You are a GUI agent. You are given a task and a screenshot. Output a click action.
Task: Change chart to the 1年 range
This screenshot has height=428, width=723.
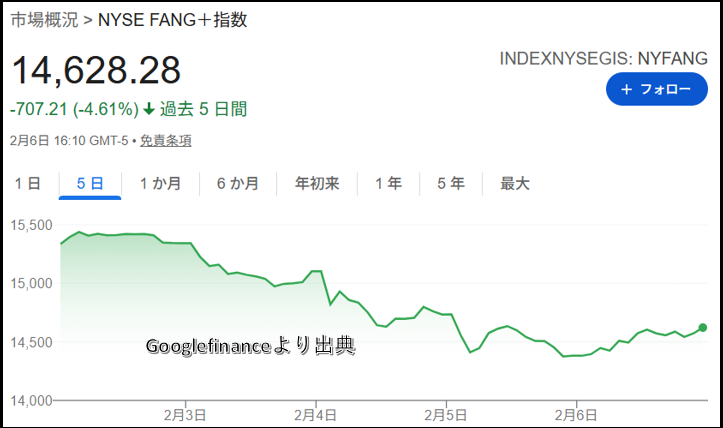(x=388, y=183)
